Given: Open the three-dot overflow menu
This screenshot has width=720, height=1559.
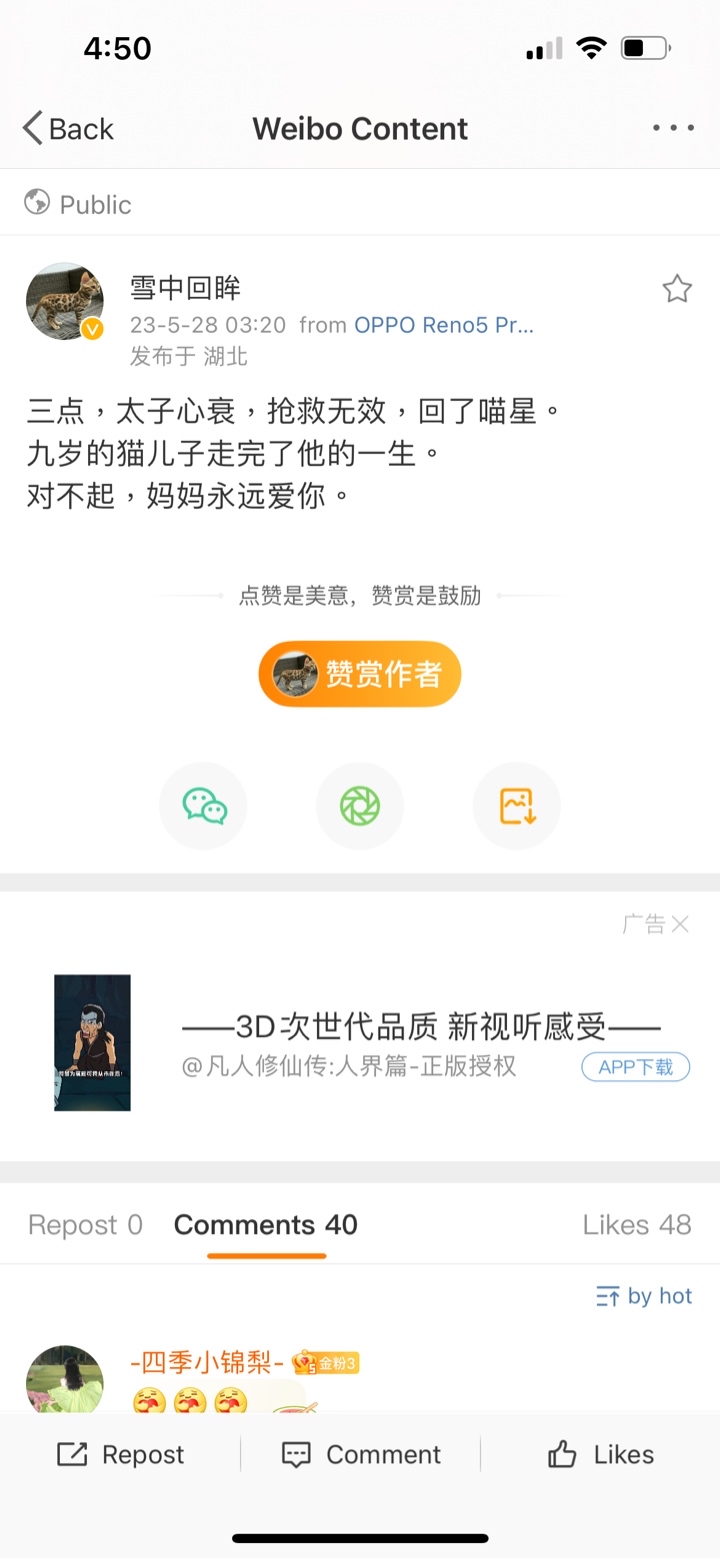Looking at the screenshot, I should [673, 128].
